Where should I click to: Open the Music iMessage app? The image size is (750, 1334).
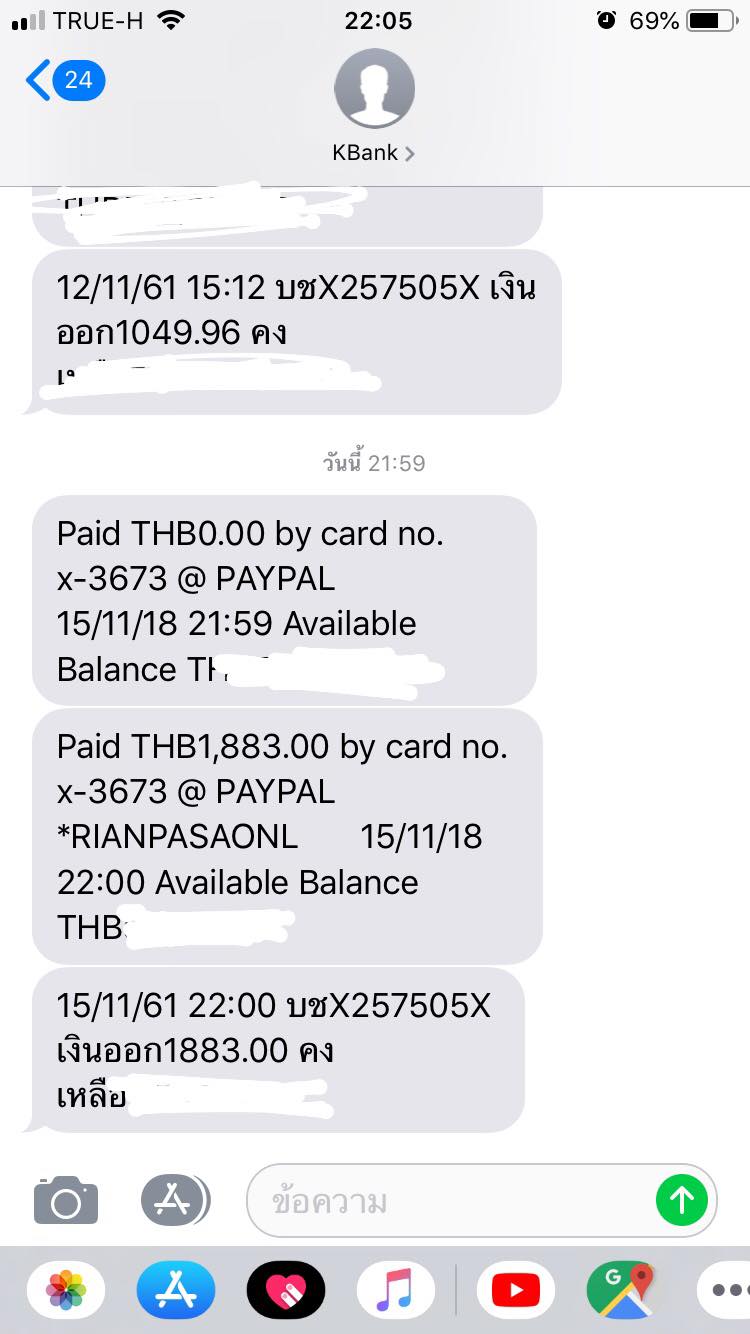pyautogui.click(x=396, y=1290)
